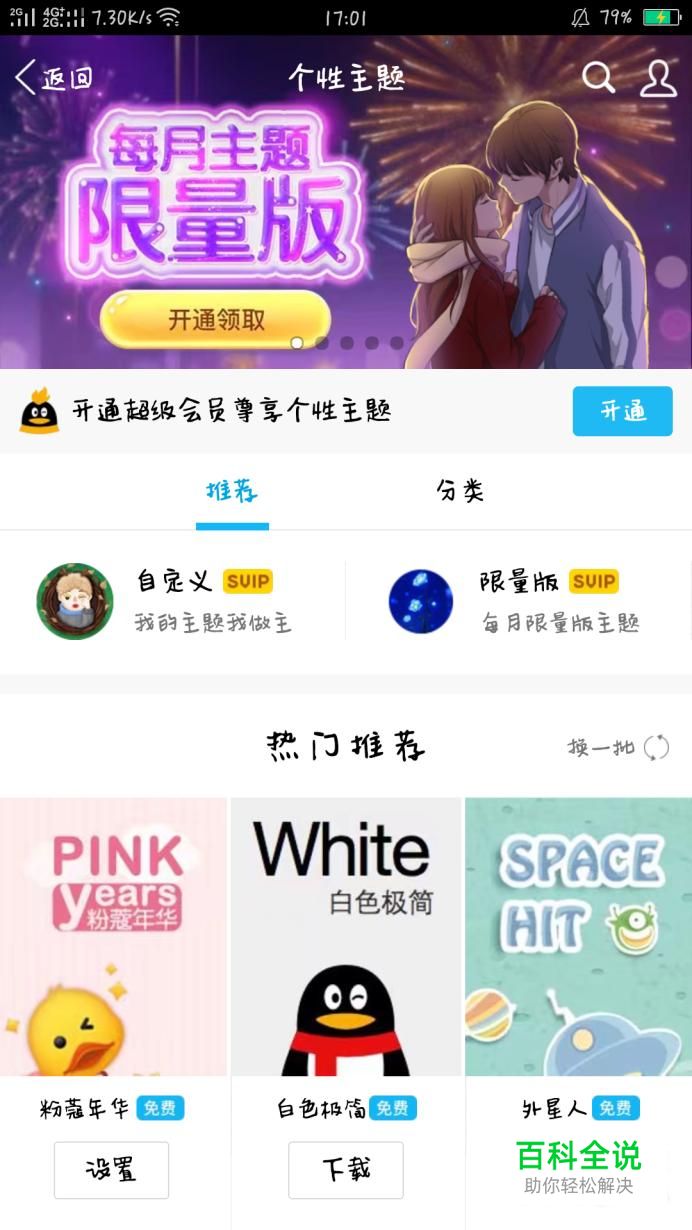Open the 白色极简 White theme card

(x=346, y=936)
